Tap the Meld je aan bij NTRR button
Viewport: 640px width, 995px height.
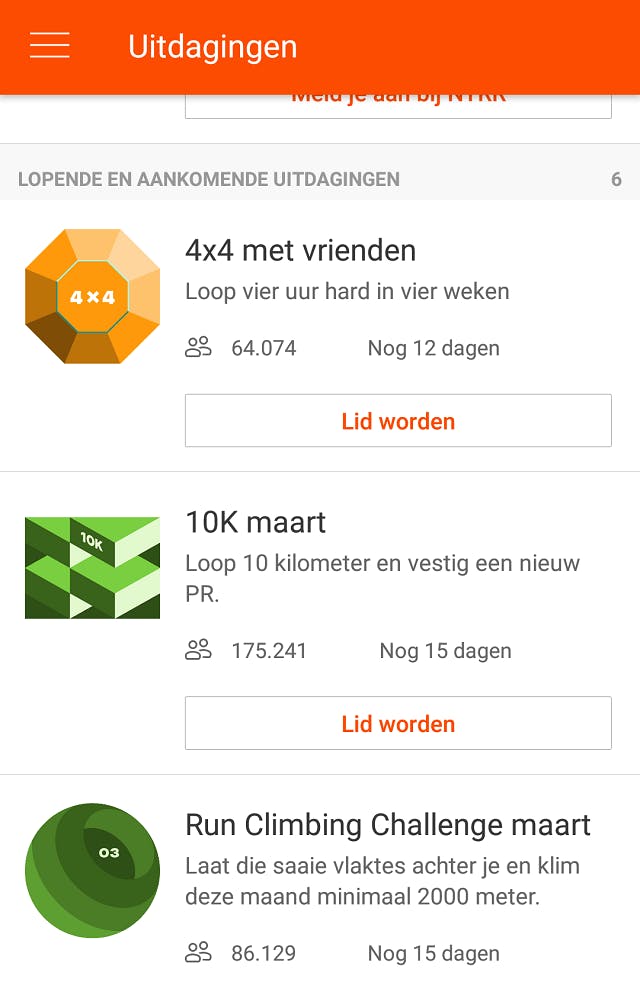point(398,106)
